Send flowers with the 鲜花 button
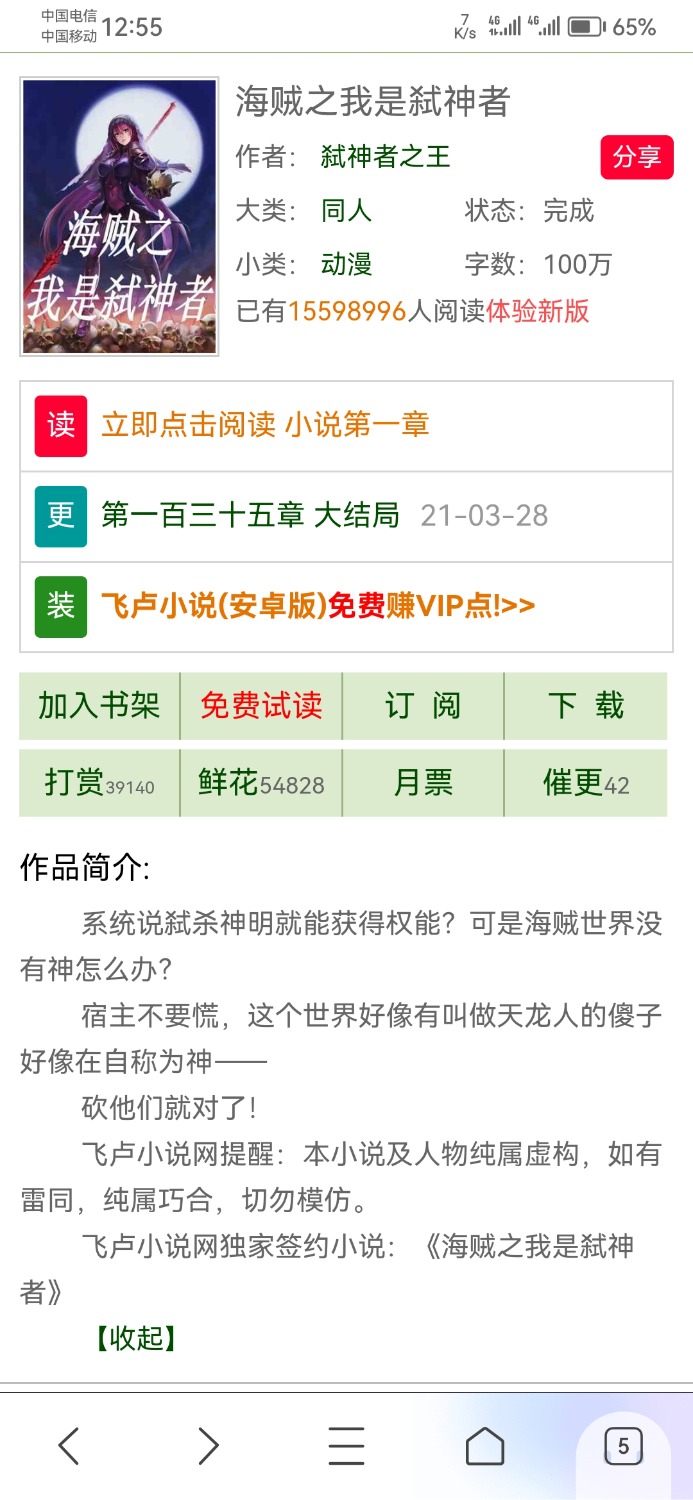693x1500 pixels. click(261, 783)
